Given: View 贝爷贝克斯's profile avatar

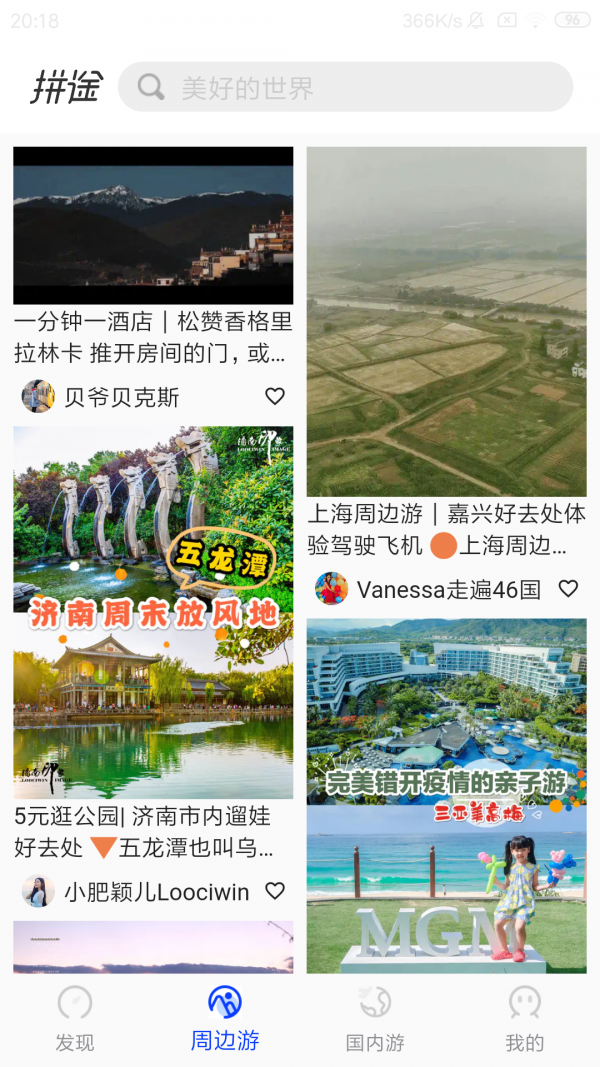Looking at the screenshot, I should pyautogui.click(x=38, y=396).
